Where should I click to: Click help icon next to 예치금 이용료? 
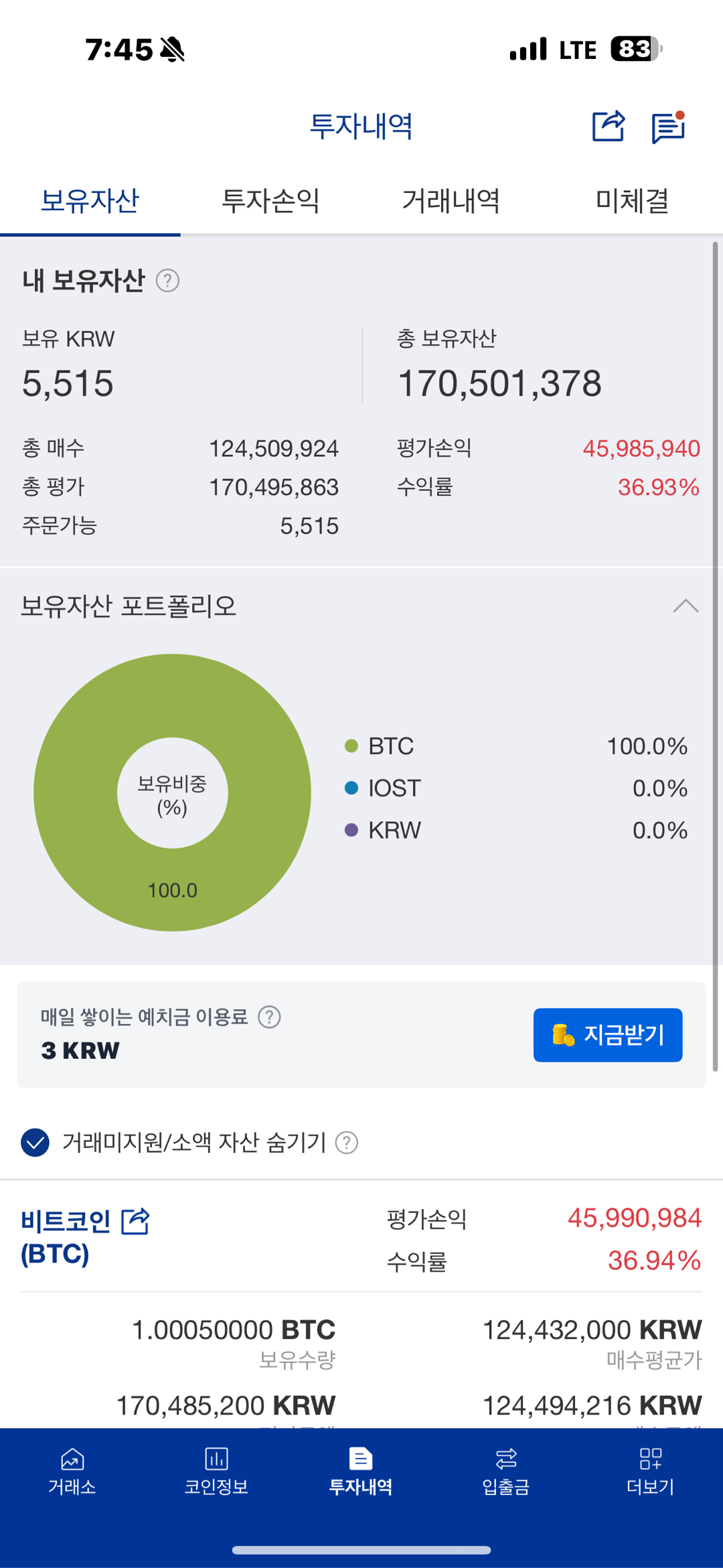(x=270, y=1017)
